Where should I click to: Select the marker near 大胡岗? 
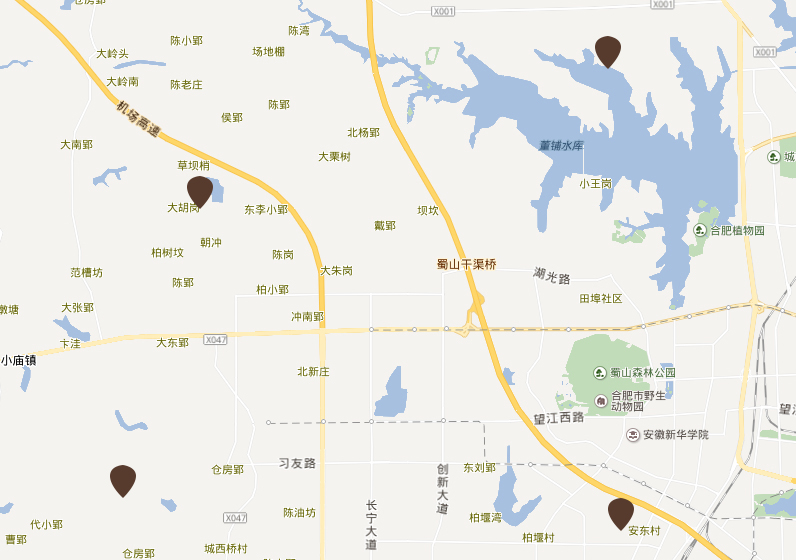pyautogui.click(x=200, y=190)
